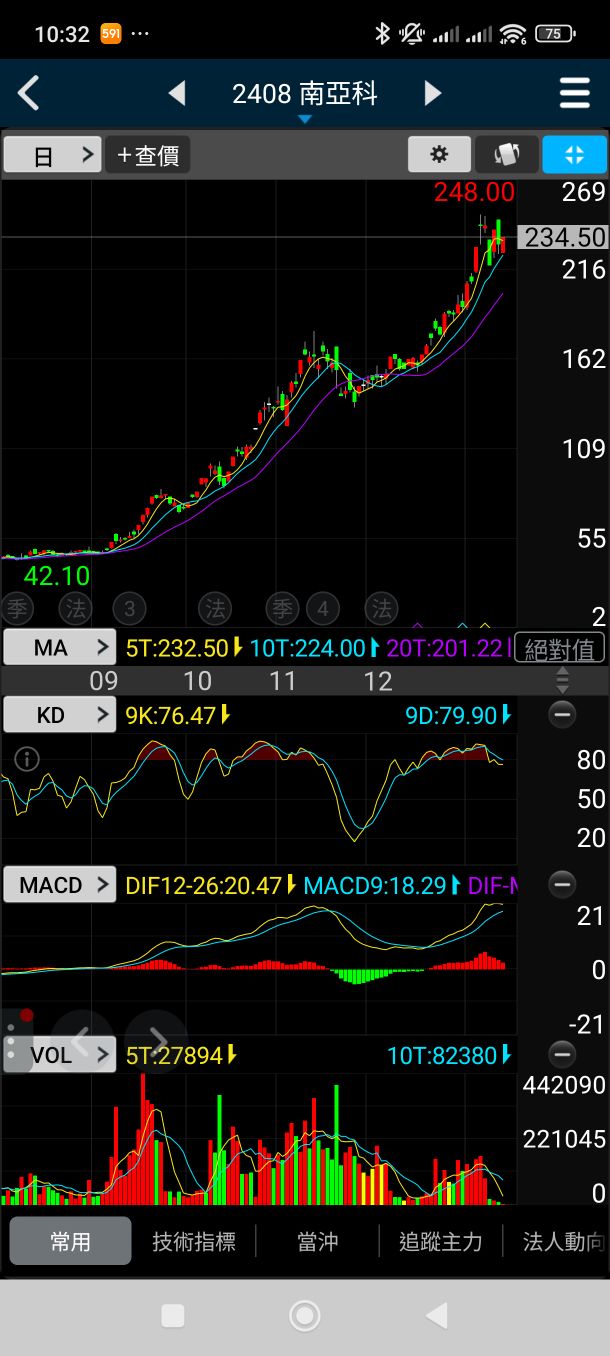Viewport: 610px width, 1356px height.
Task: Switch to the 技術指標 tab
Action: [194, 1241]
